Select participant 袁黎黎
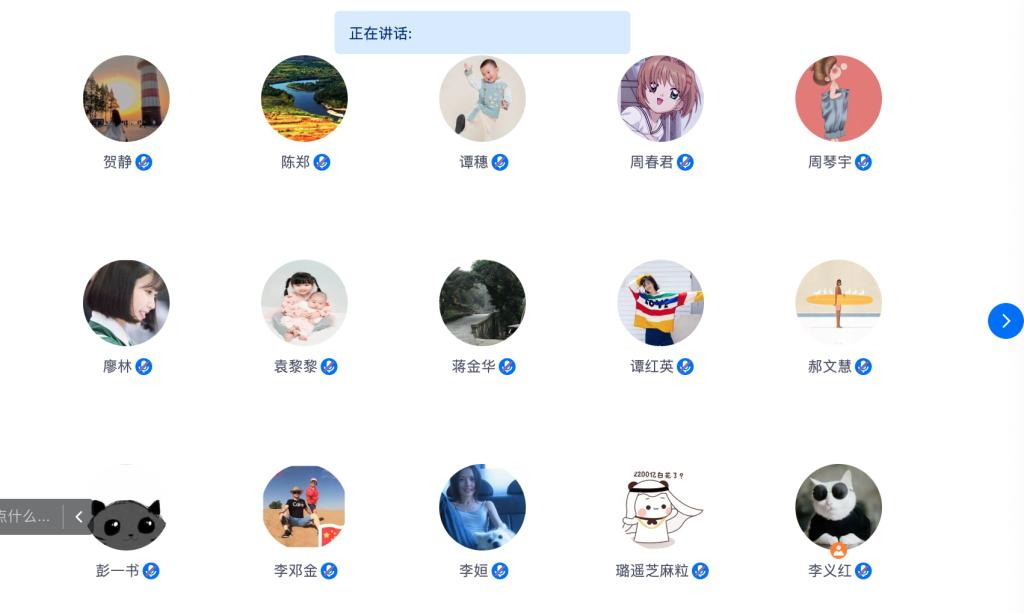Viewport: 1024px width, 613px height. [304, 303]
